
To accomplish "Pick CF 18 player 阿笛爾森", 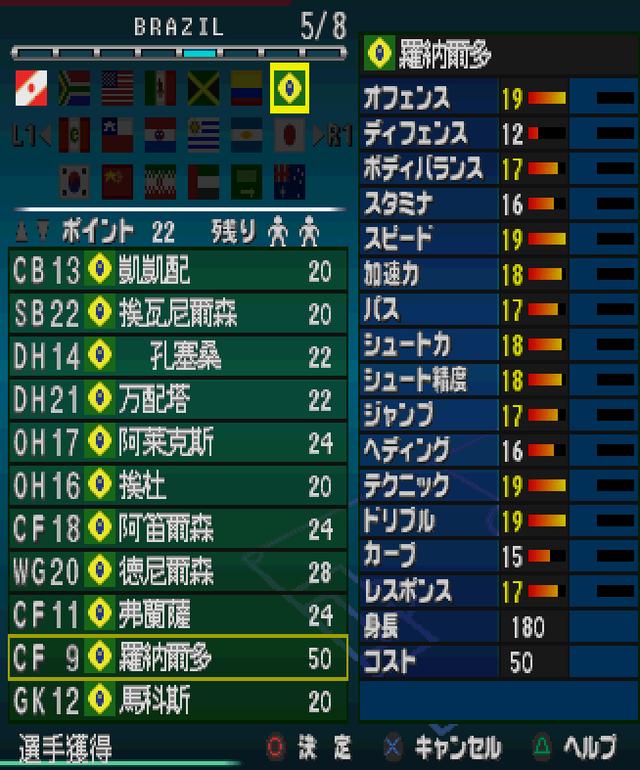I will click(178, 528).
